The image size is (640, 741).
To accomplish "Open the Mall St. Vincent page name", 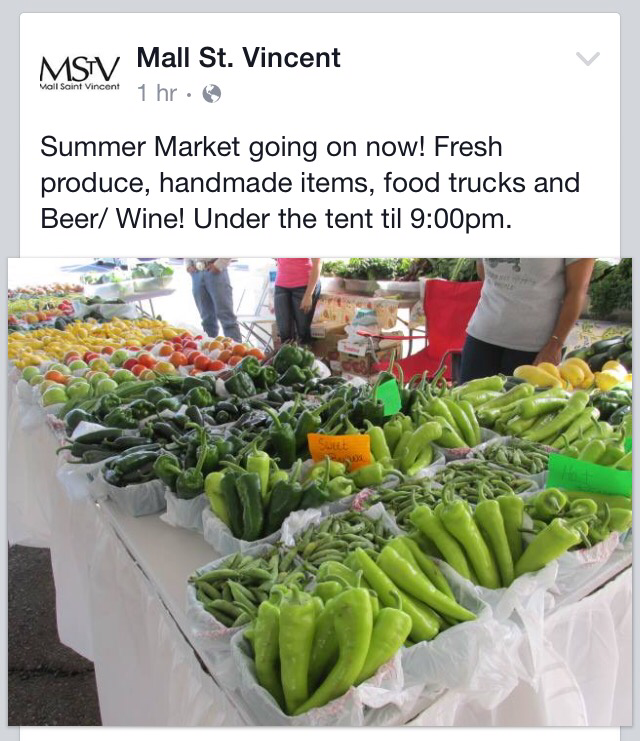I will pos(238,58).
